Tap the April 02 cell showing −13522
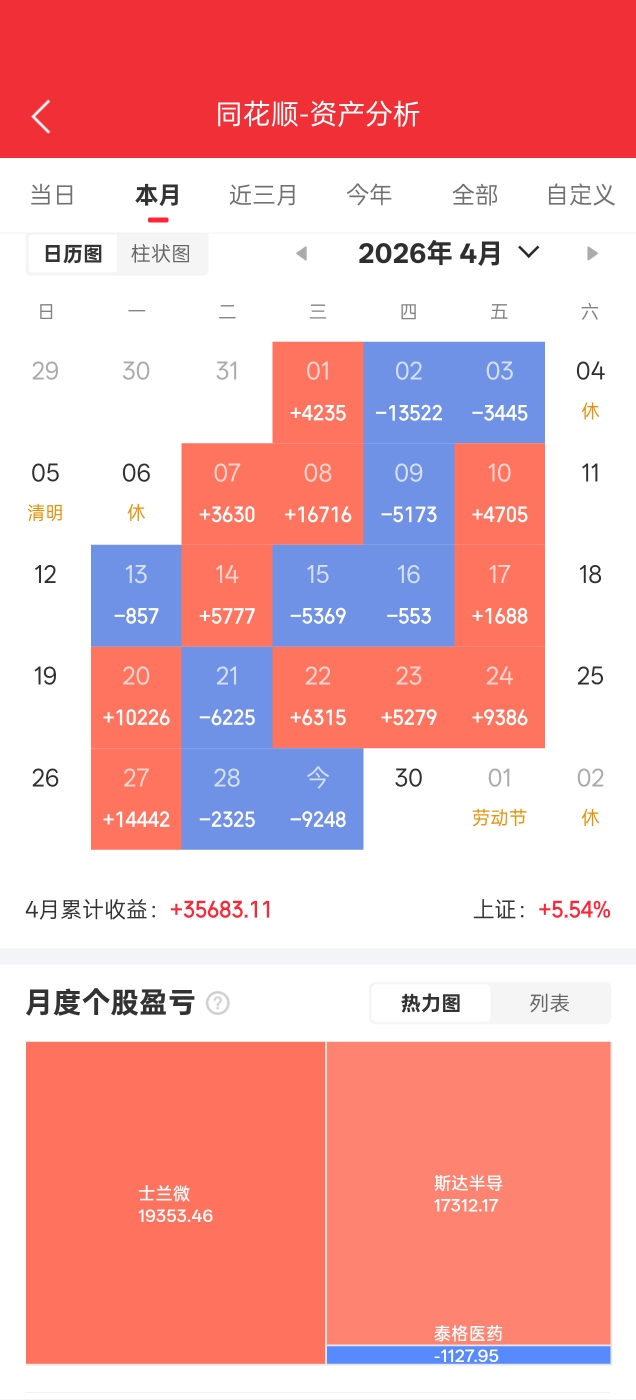This screenshot has height=1400, width=636. tap(408, 392)
